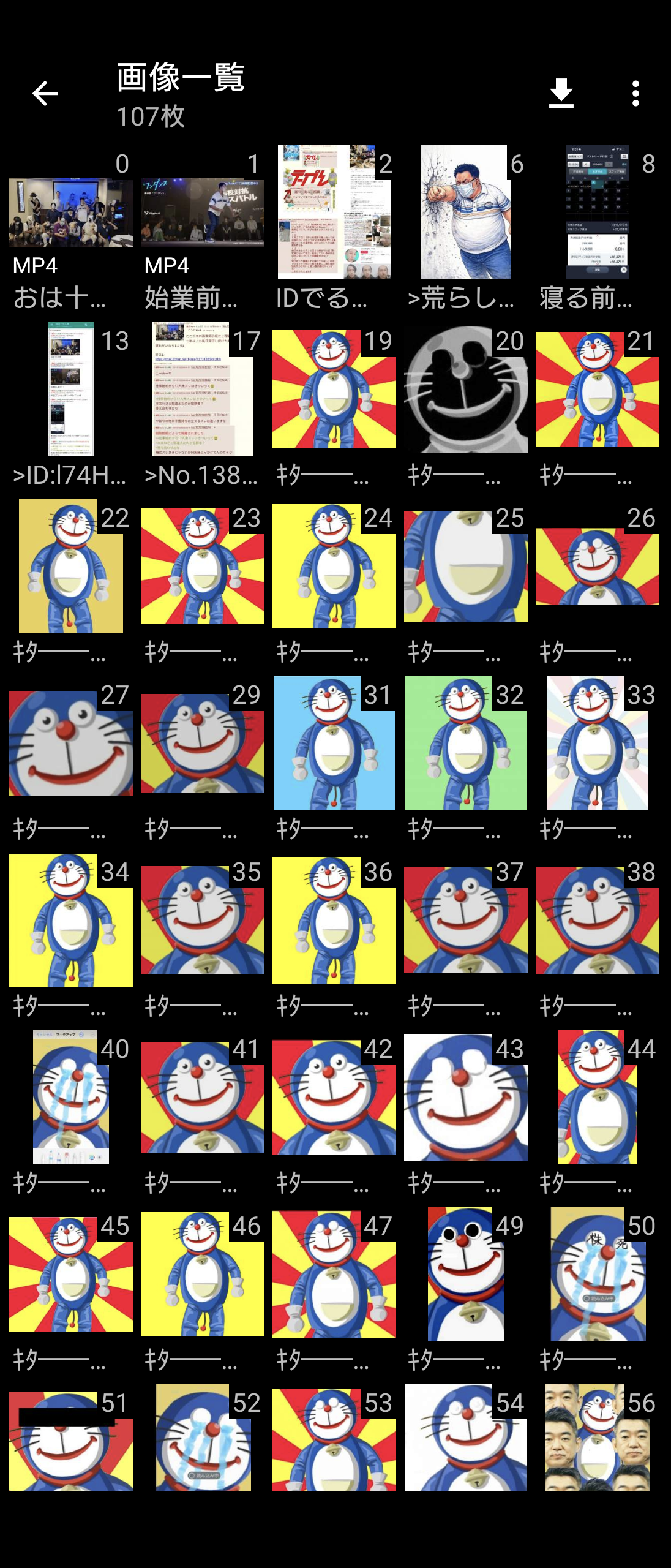
Task: View image number 2
Action: click(334, 213)
